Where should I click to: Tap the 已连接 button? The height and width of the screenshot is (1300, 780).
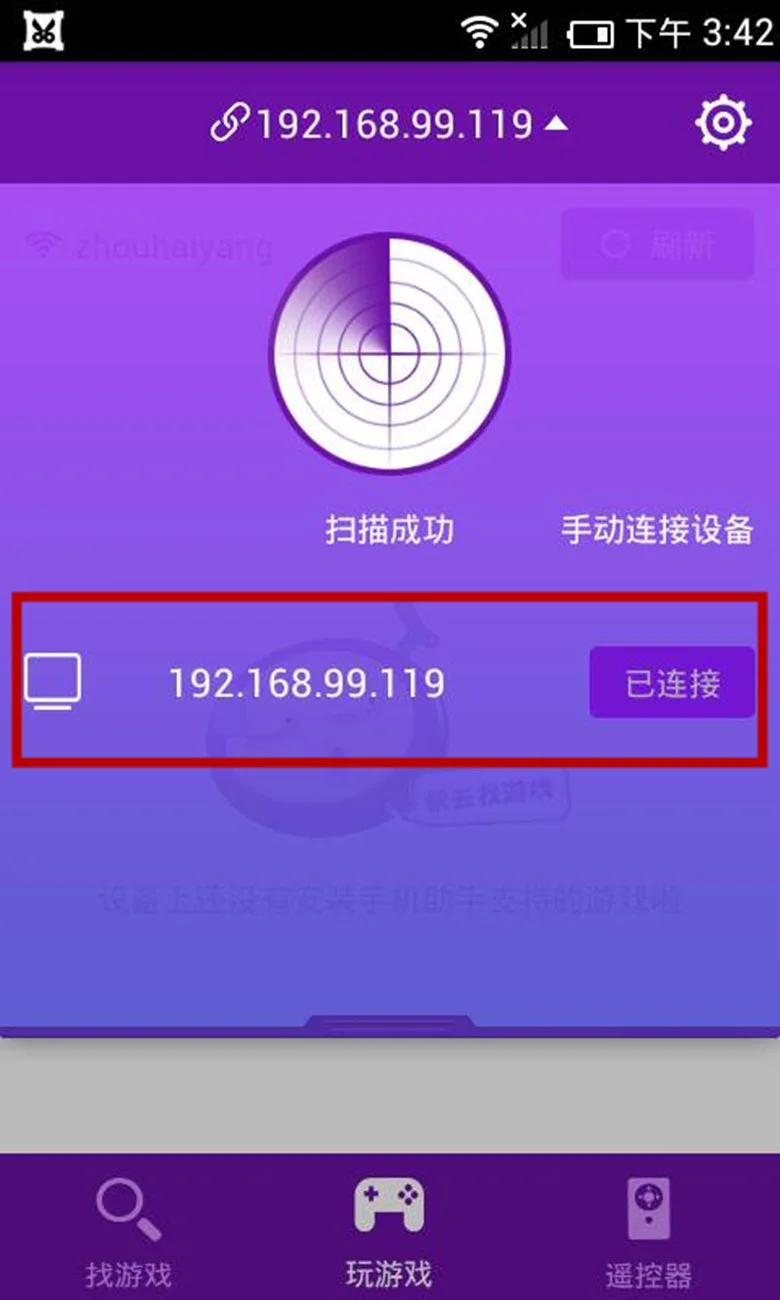(671, 682)
